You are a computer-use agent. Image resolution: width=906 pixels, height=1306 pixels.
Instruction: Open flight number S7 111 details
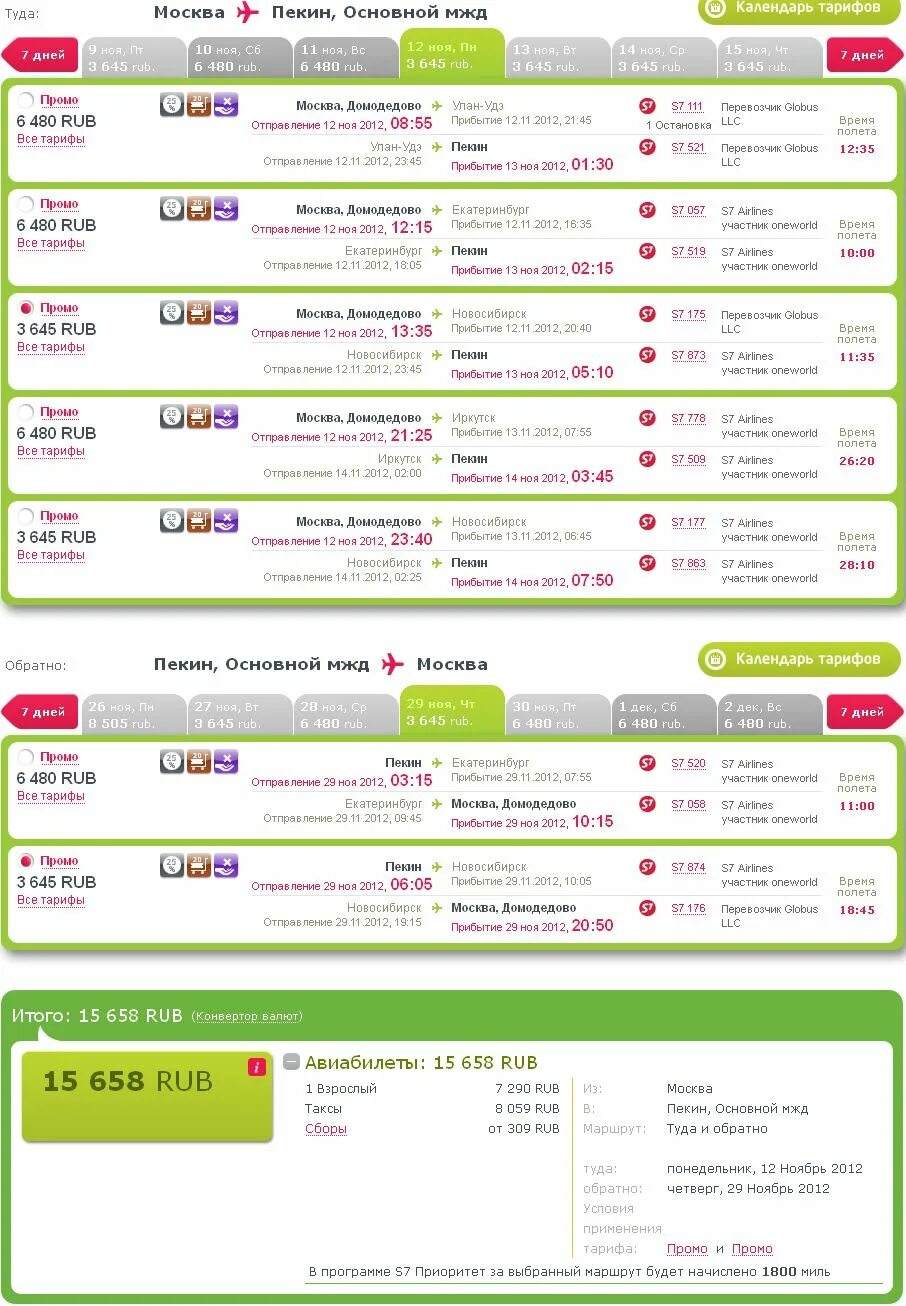(687, 106)
